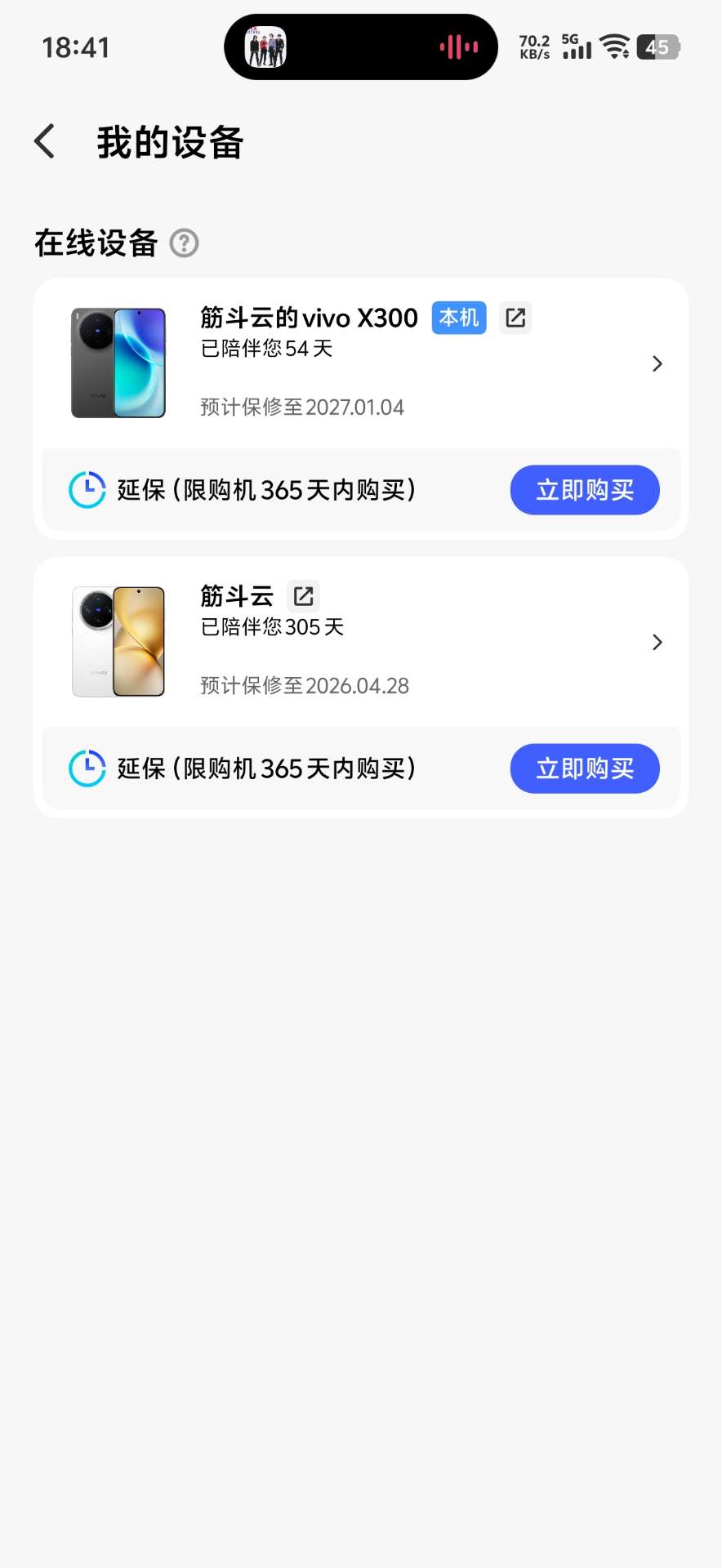The image size is (722, 1568).
Task: Tap the back arrow on 我的设备 page
Action: pyautogui.click(x=45, y=140)
